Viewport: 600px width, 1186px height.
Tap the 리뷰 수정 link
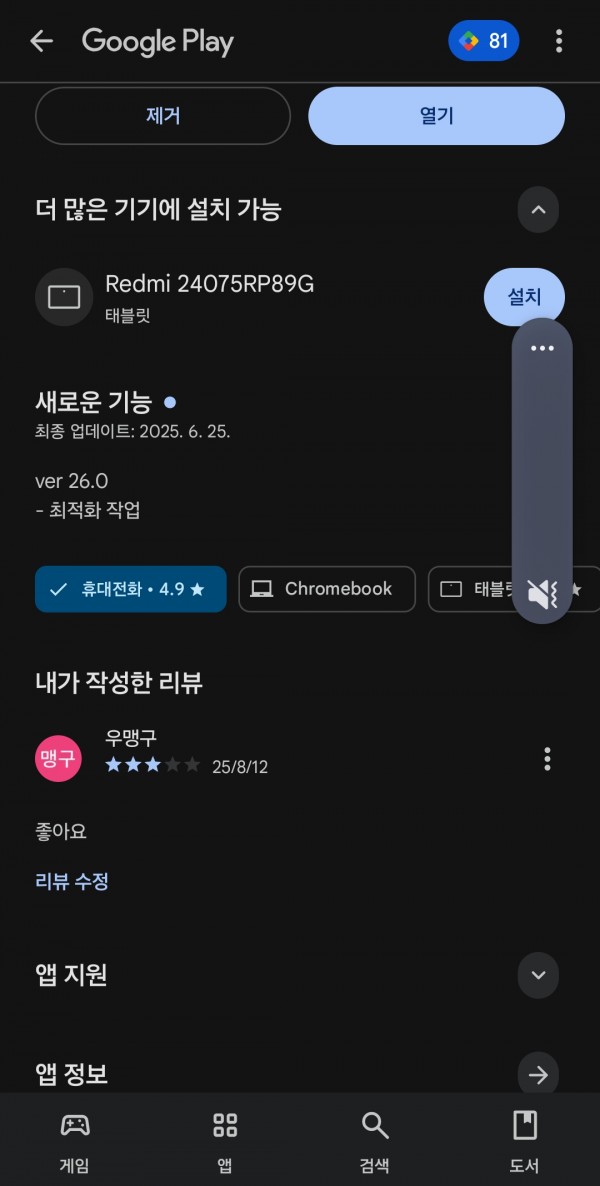tap(72, 881)
